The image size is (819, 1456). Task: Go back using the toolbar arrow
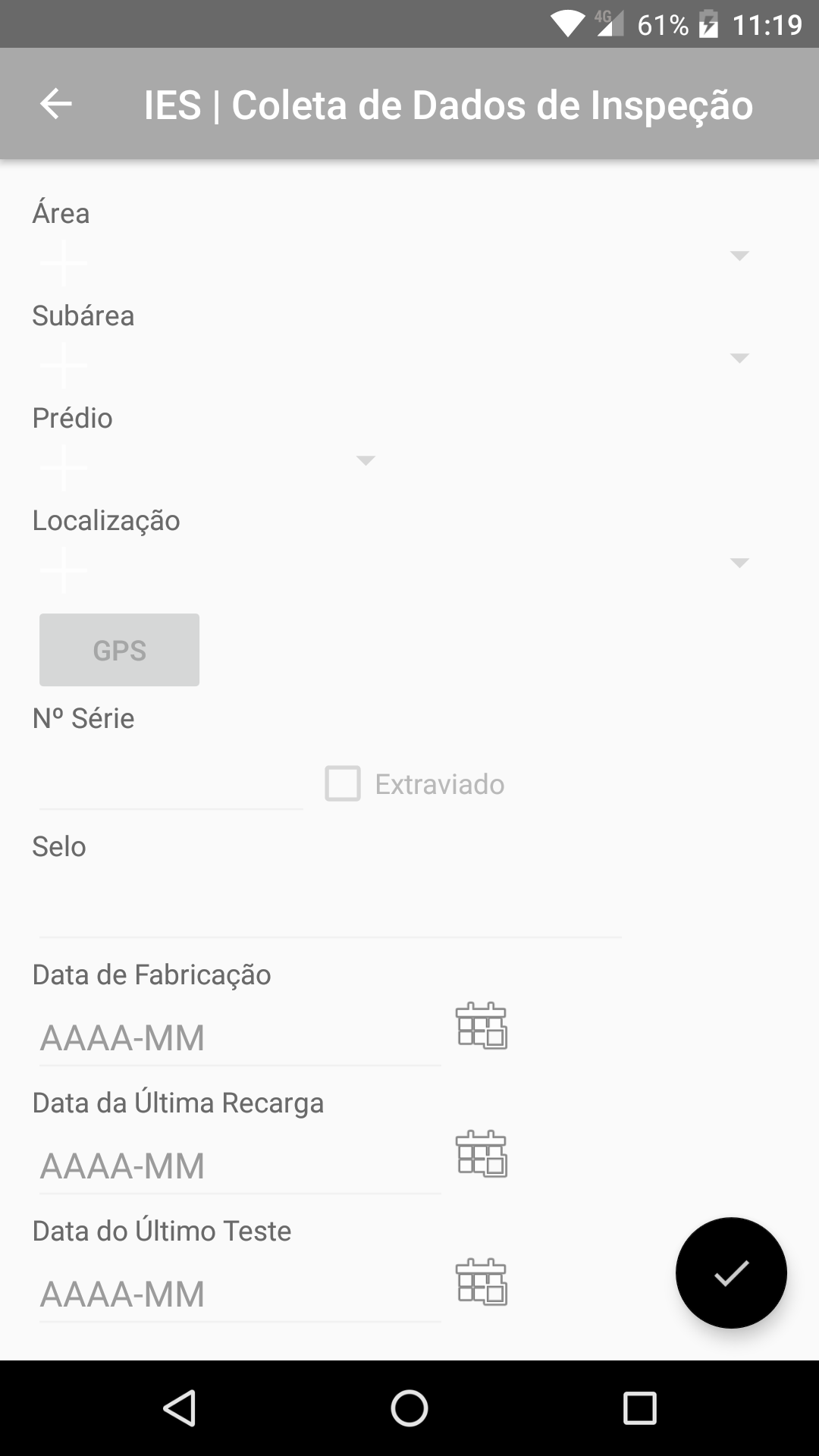[x=55, y=104]
